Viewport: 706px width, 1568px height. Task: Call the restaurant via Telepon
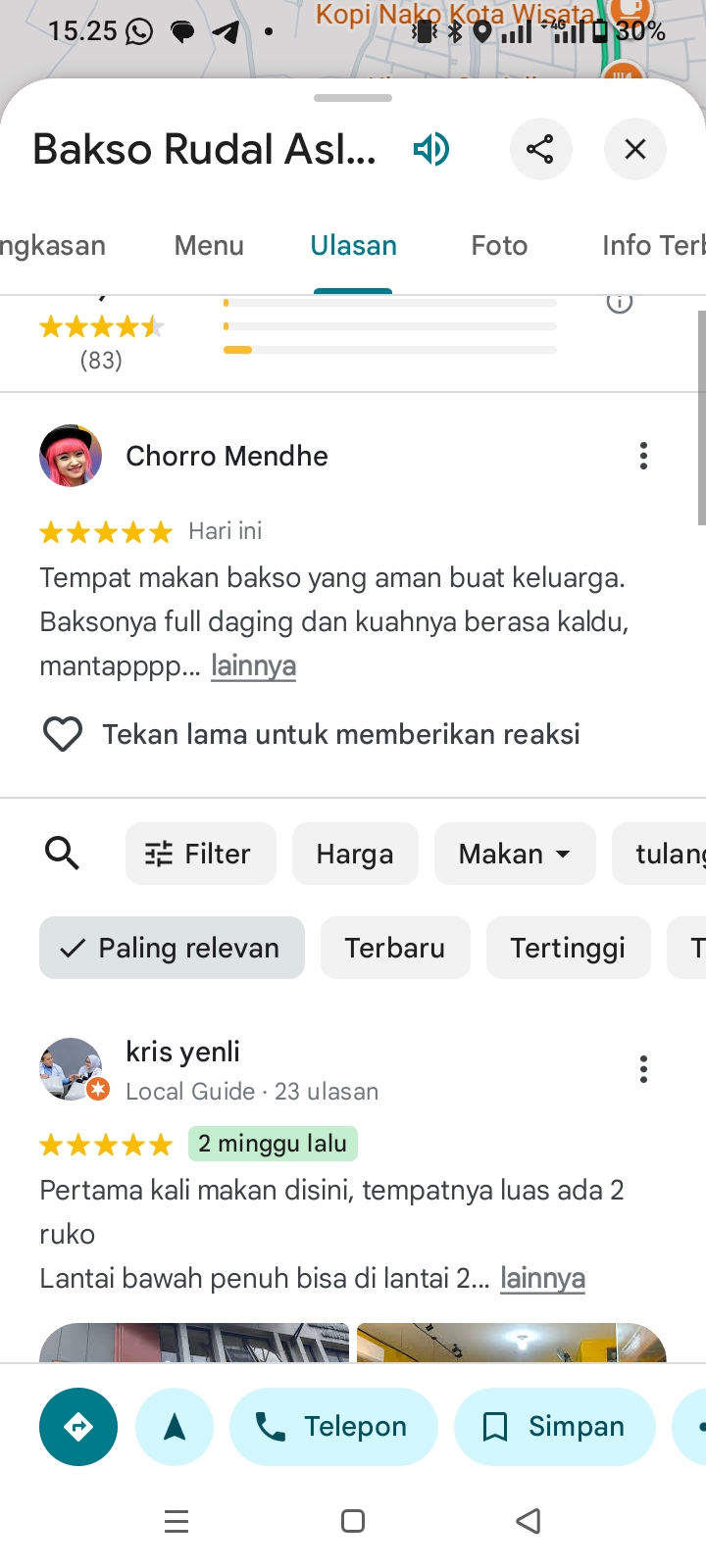click(333, 1427)
